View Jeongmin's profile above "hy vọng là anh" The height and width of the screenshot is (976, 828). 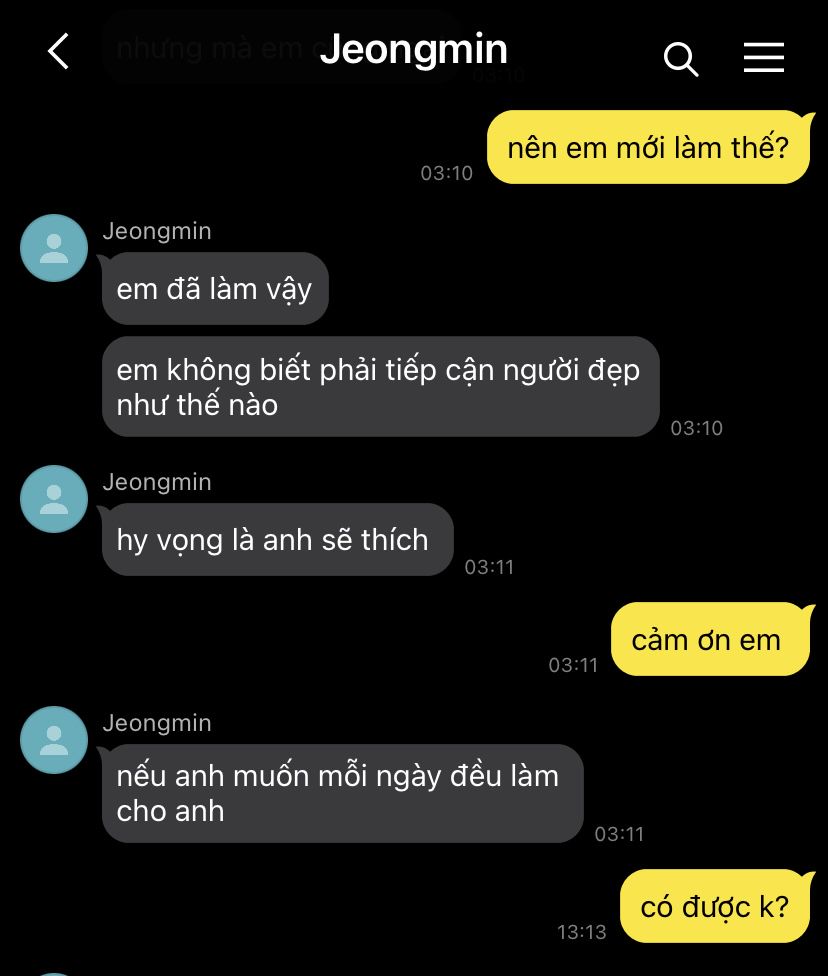coord(54,499)
